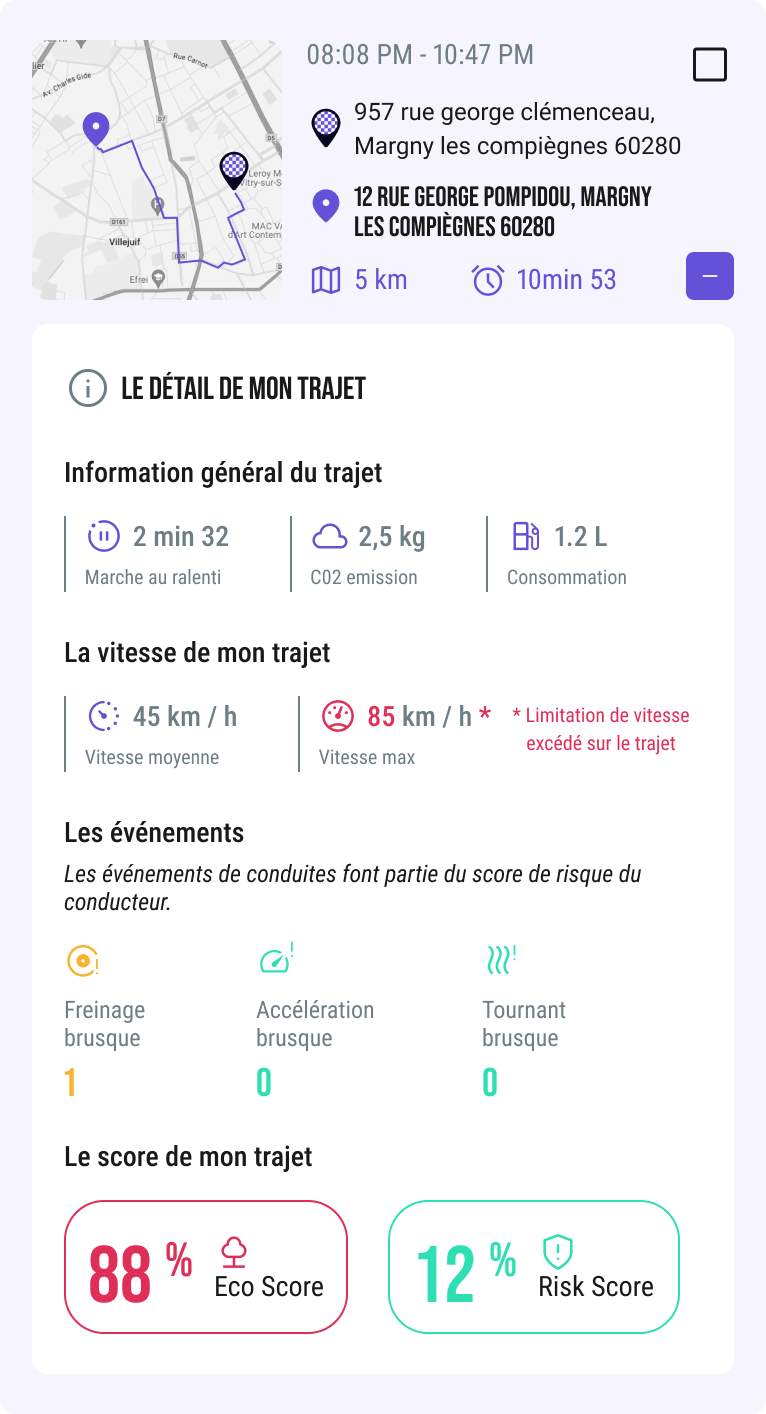Open the Eco Score card
This screenshot has width=766, height=1414.
(206, 1267)
